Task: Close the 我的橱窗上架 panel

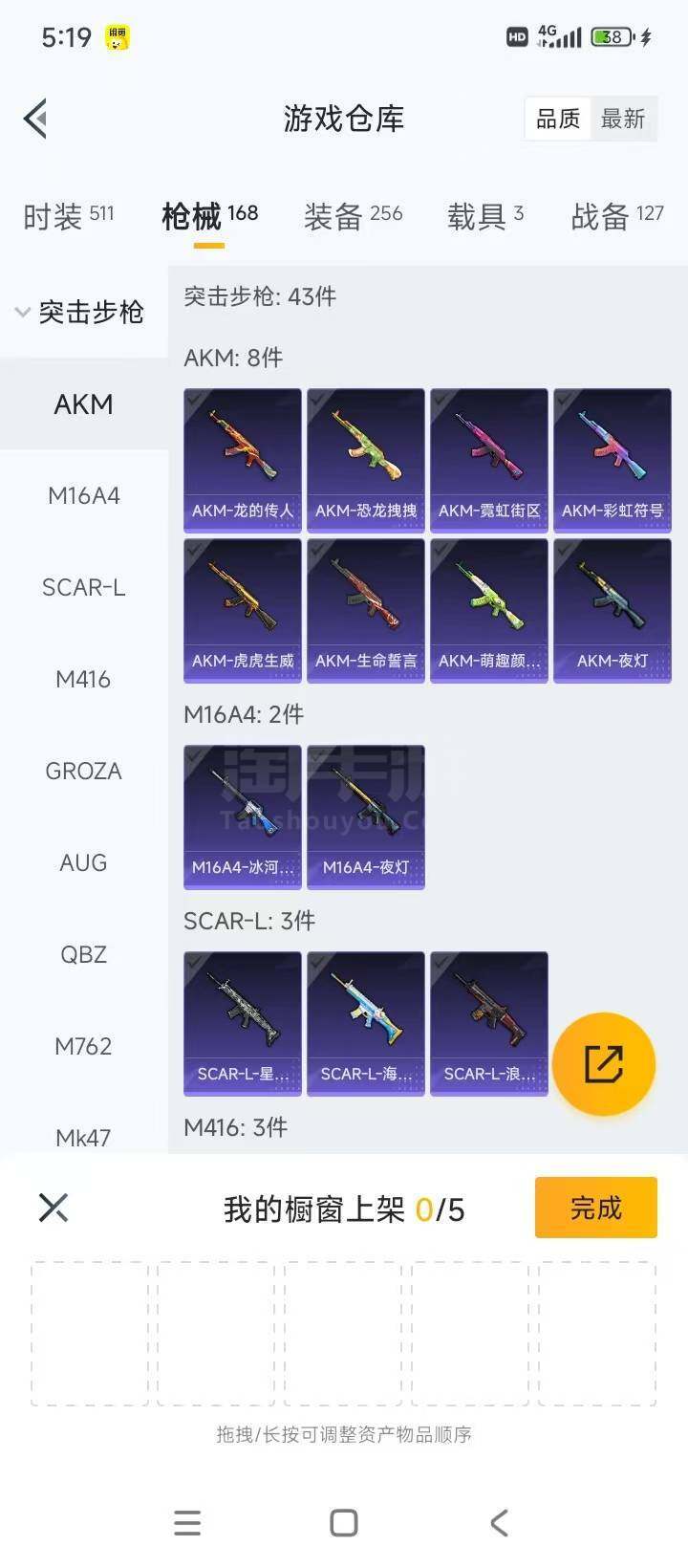Action: tap(54, 1208)
